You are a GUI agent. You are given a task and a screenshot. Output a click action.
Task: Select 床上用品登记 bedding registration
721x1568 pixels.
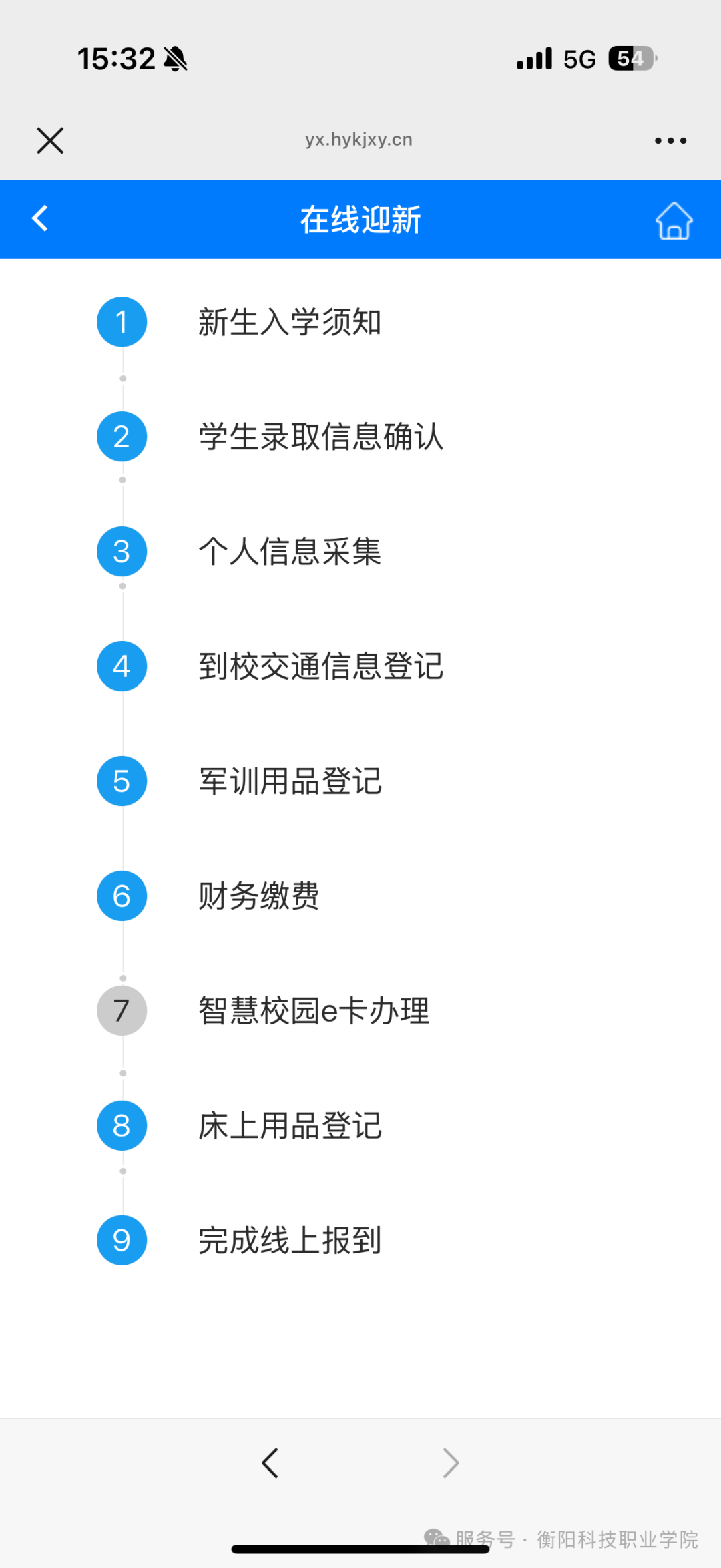[290, 1126]
